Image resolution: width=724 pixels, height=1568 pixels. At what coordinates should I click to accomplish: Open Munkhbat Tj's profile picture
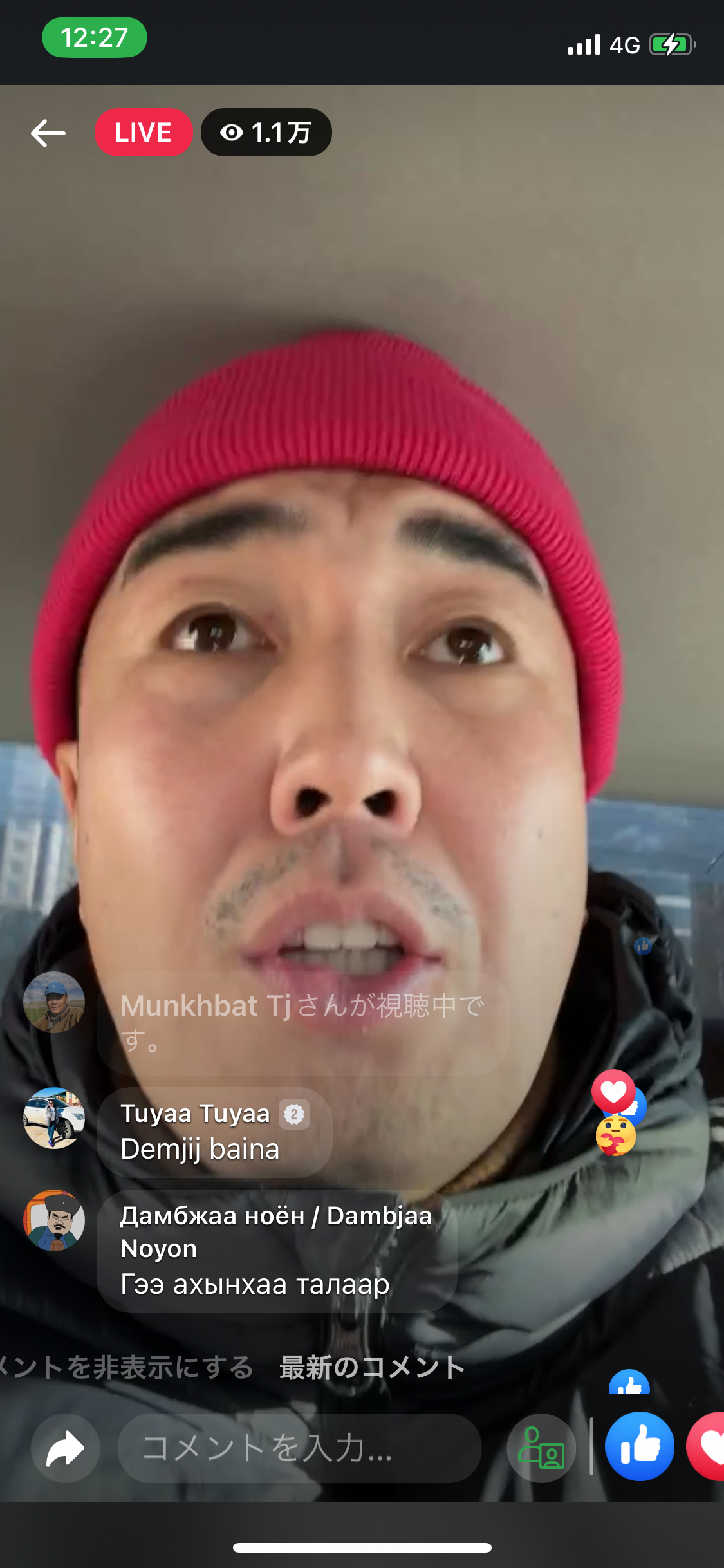click(x=54, y=1002)
